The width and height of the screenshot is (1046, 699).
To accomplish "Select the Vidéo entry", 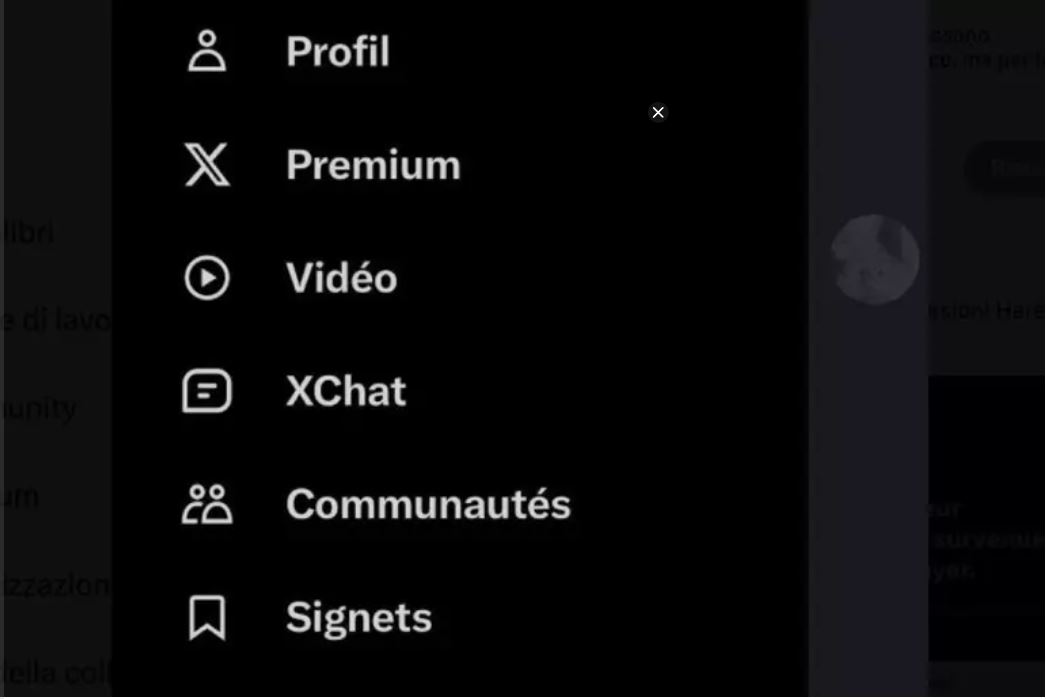I will click(x=341, y=278).
